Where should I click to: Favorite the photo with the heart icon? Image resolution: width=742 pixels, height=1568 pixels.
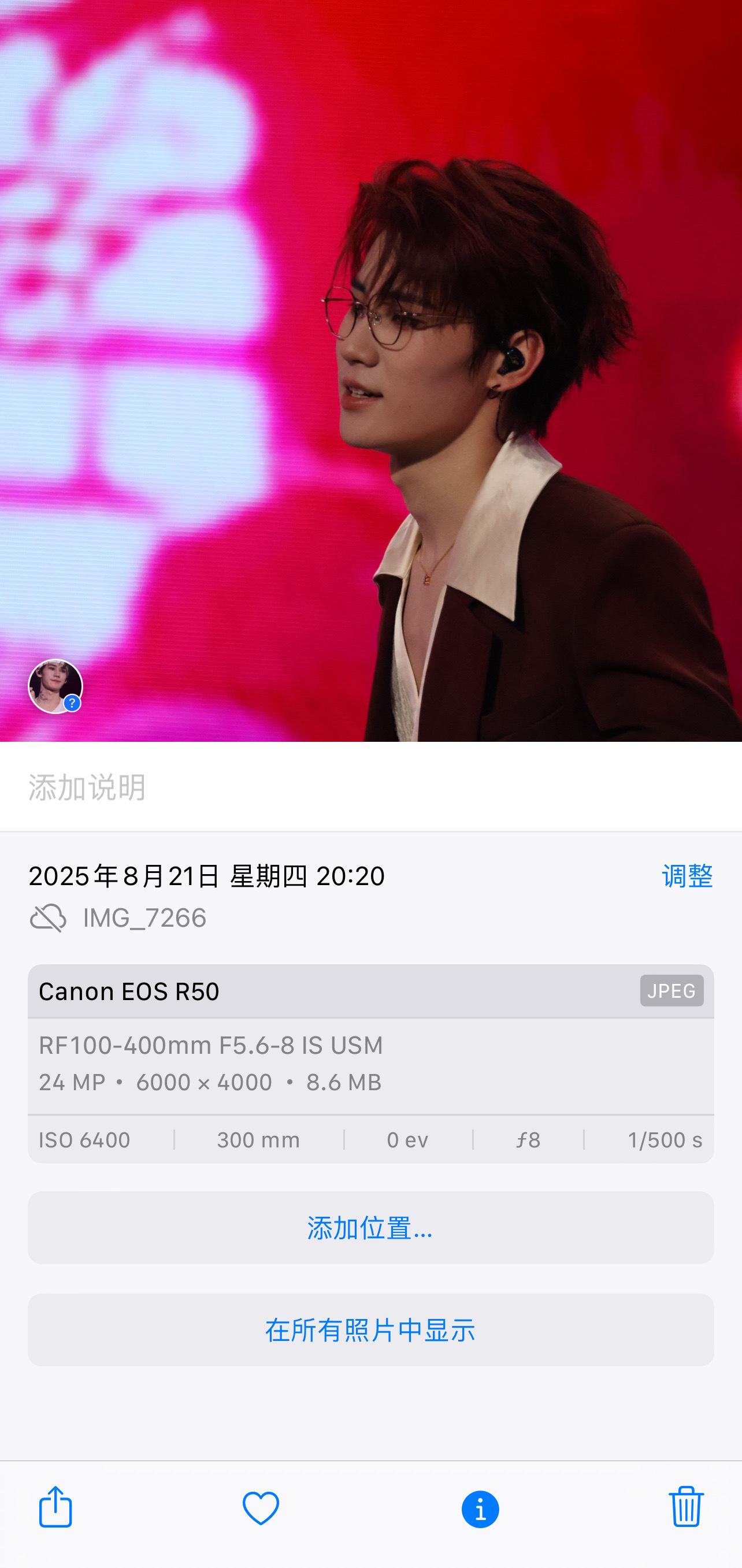[261, 1508]
